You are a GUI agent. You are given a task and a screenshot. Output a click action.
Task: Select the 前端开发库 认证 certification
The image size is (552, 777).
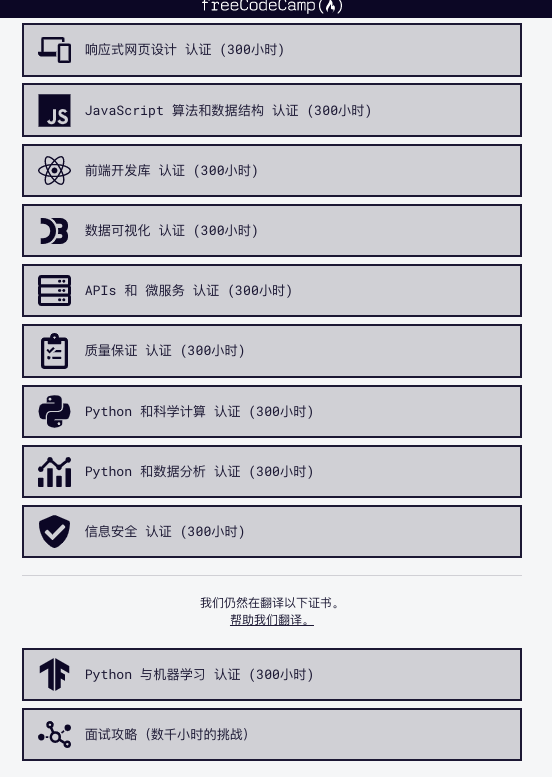point(272,170)
